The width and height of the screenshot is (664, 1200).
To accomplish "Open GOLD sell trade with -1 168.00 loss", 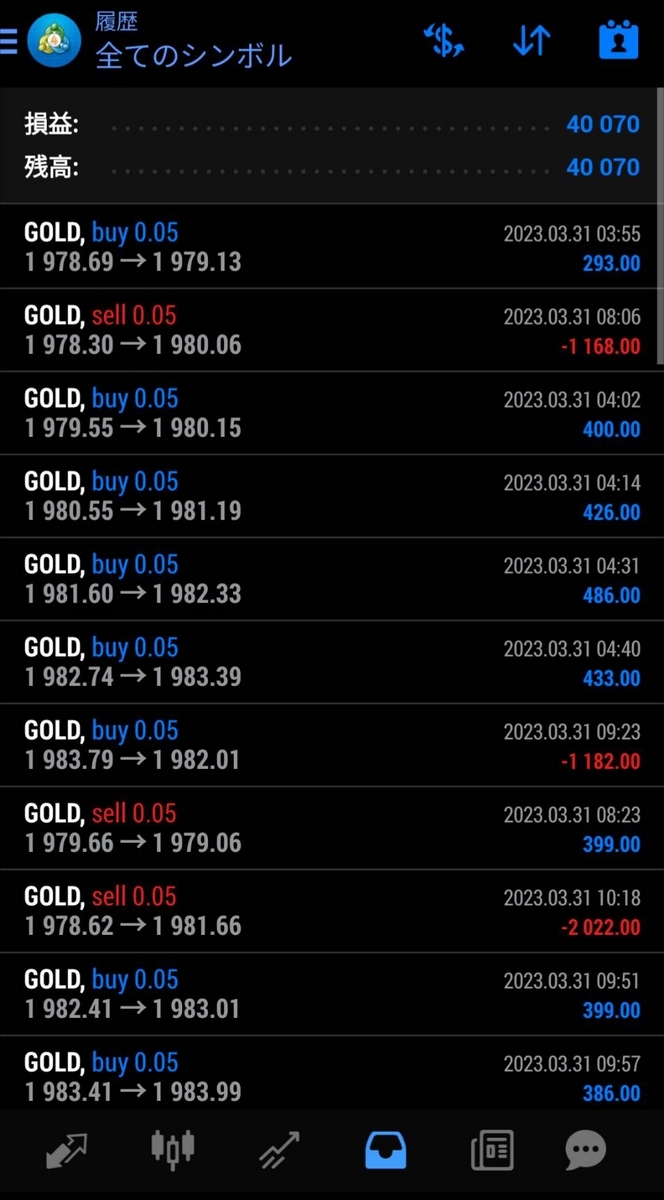I will click(x=332, y=330).
